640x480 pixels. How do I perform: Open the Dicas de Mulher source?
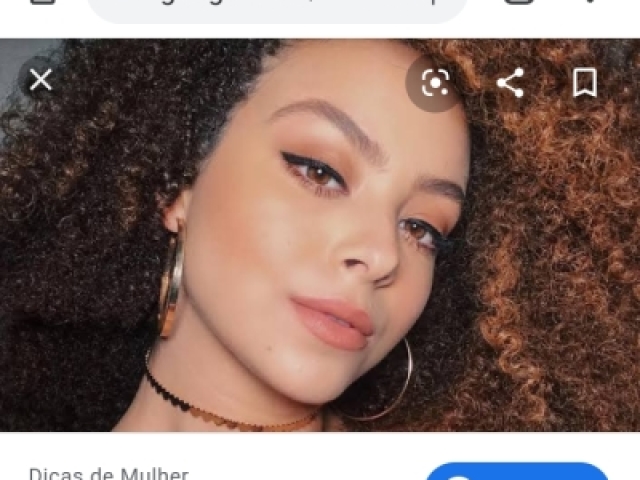(x=108, y=473)
